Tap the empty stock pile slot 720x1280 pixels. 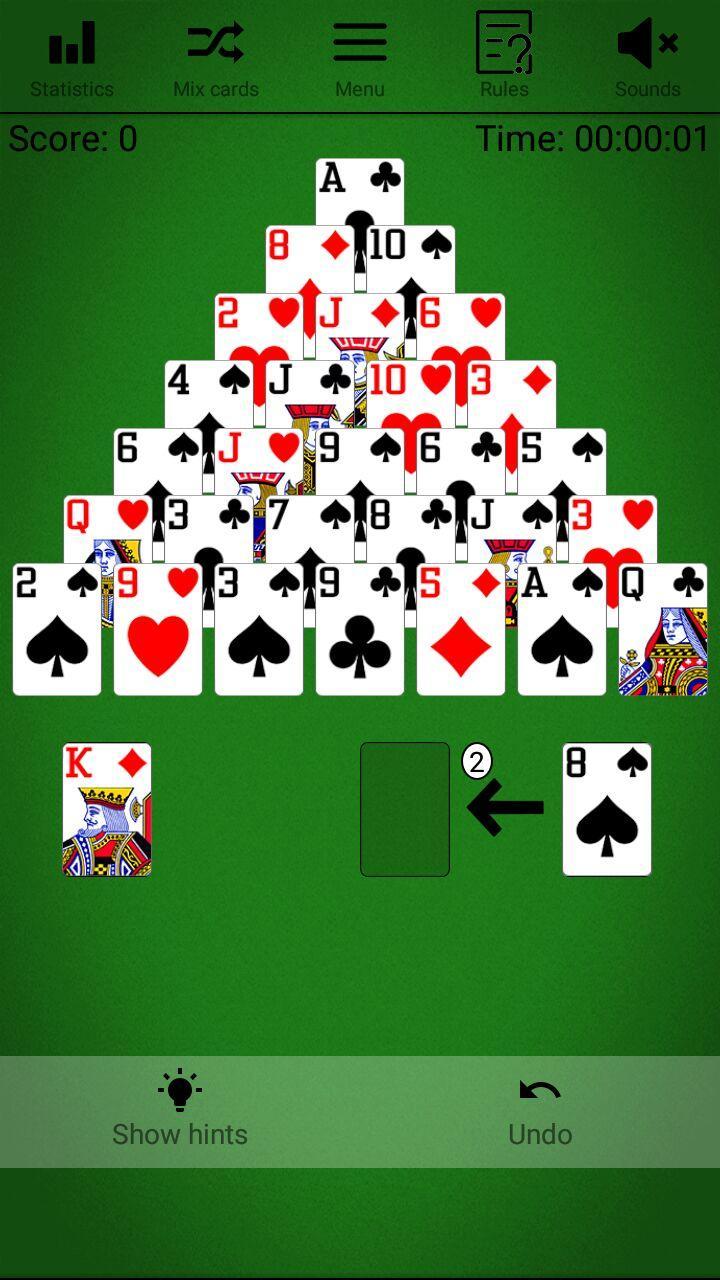(x=405, y=808)
